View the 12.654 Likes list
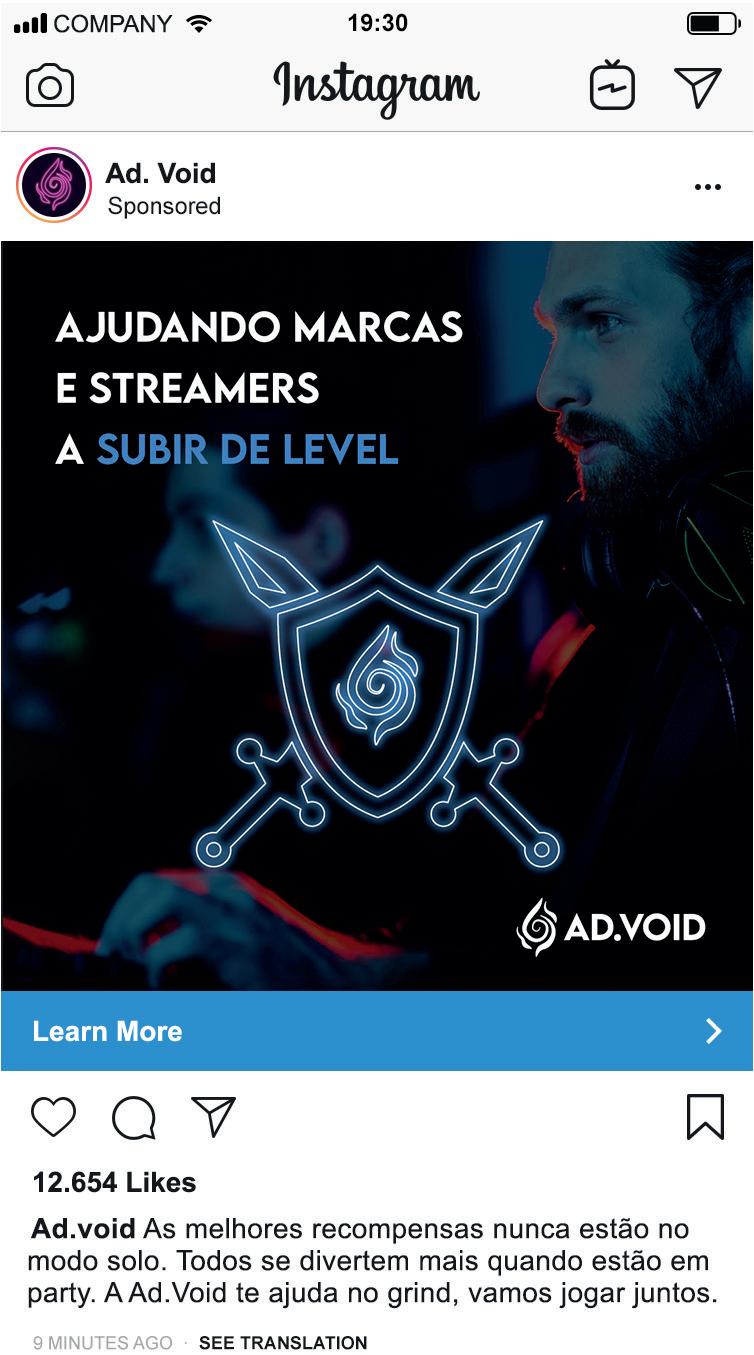Viewport: 754px width, 1355px height. [114, 1182]
